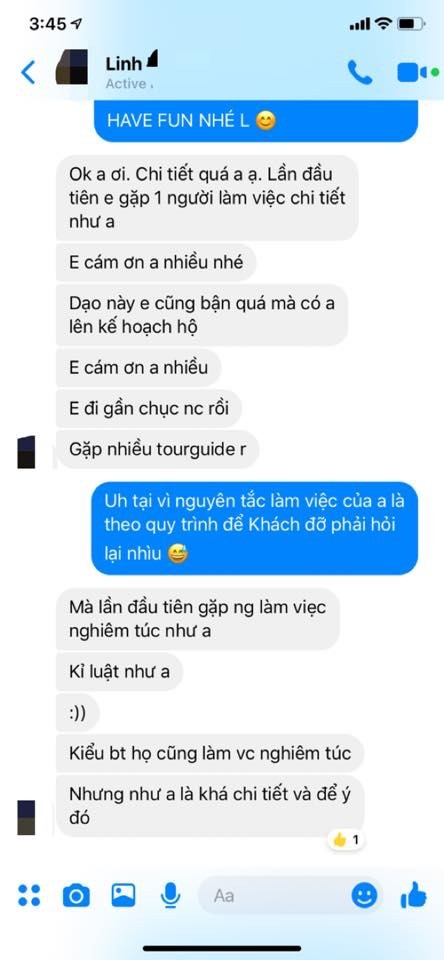Start a video call with Linh
The width and height of the screenshot is (444, 960).
point(414,73)
